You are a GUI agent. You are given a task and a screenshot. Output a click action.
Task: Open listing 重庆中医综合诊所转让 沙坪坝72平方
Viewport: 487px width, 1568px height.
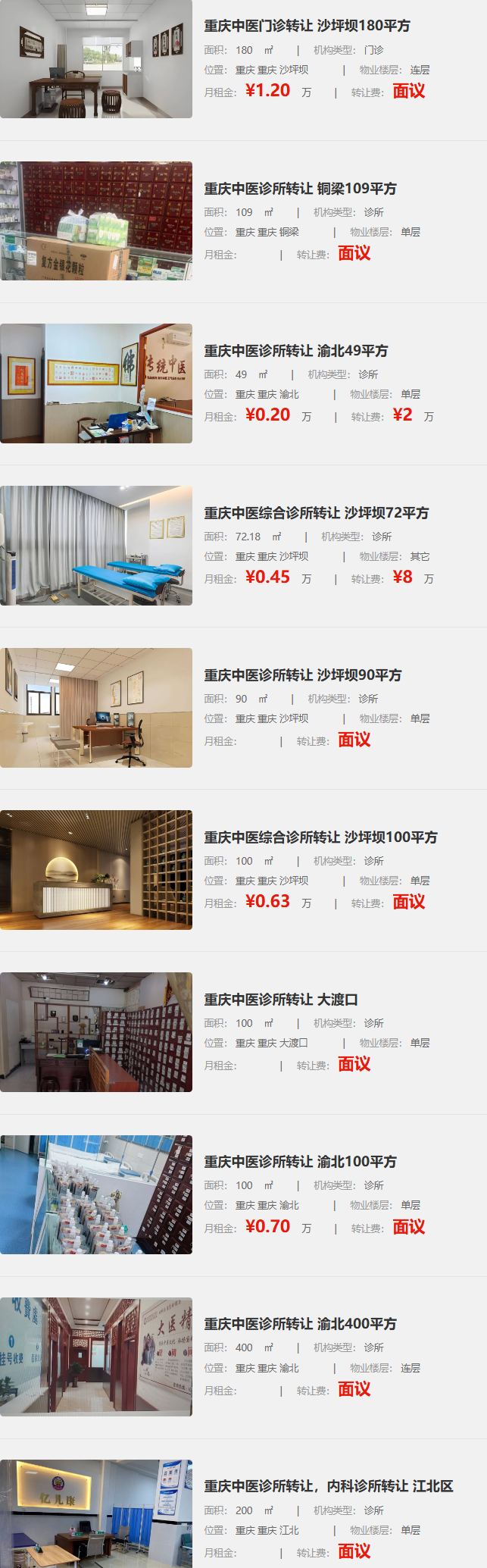pyautogui.click(x=316, y=513)
